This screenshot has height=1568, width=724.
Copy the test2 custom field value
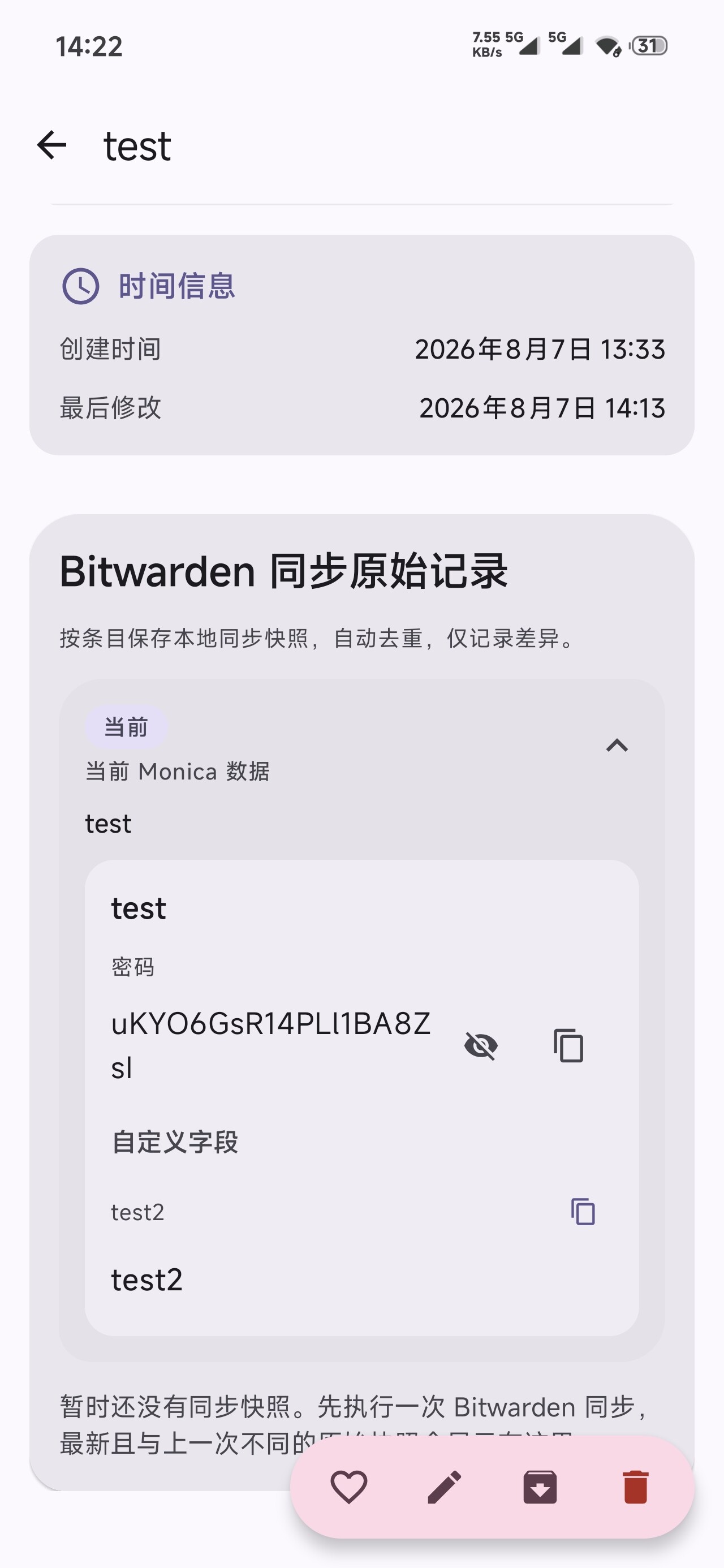tap(583, 1211)
